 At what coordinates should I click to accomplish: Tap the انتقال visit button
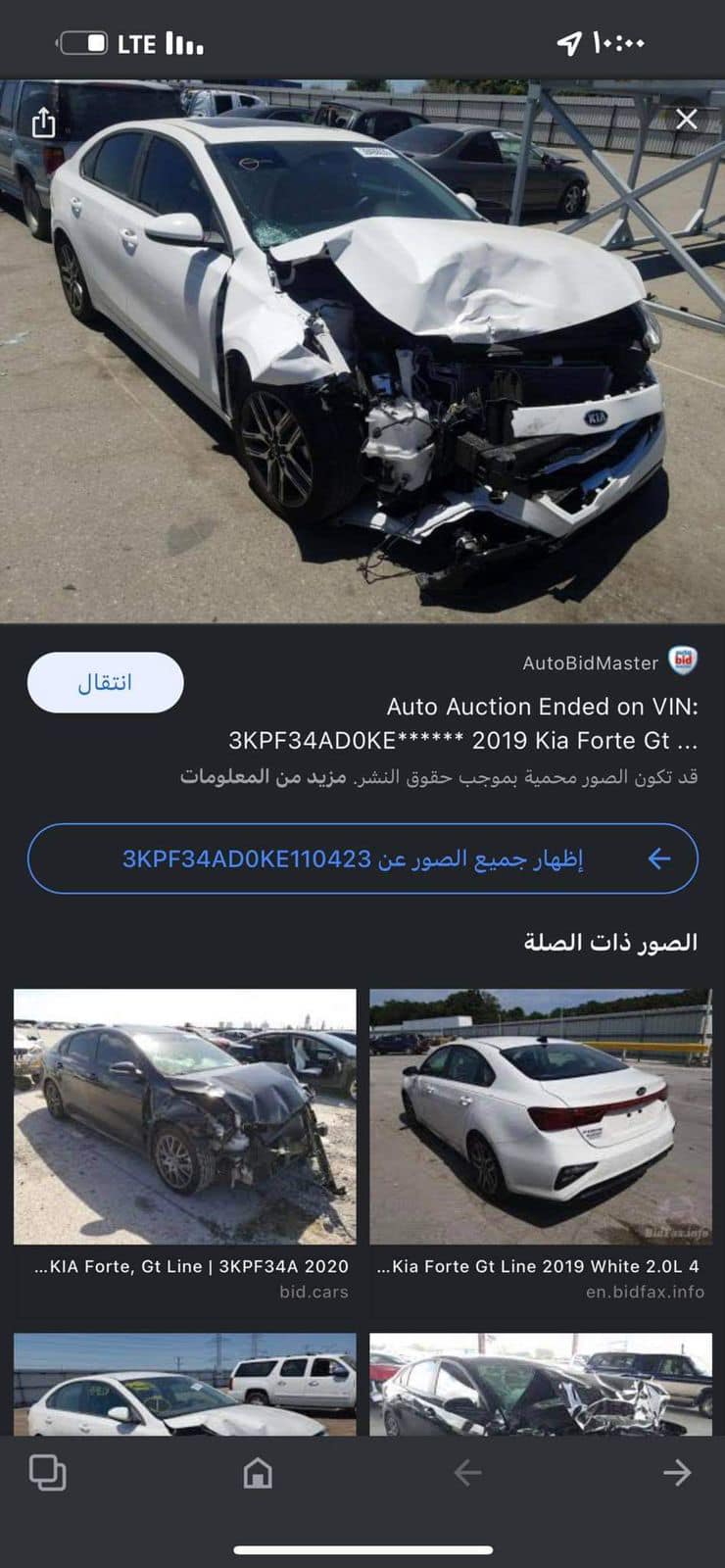click(106, 682)
